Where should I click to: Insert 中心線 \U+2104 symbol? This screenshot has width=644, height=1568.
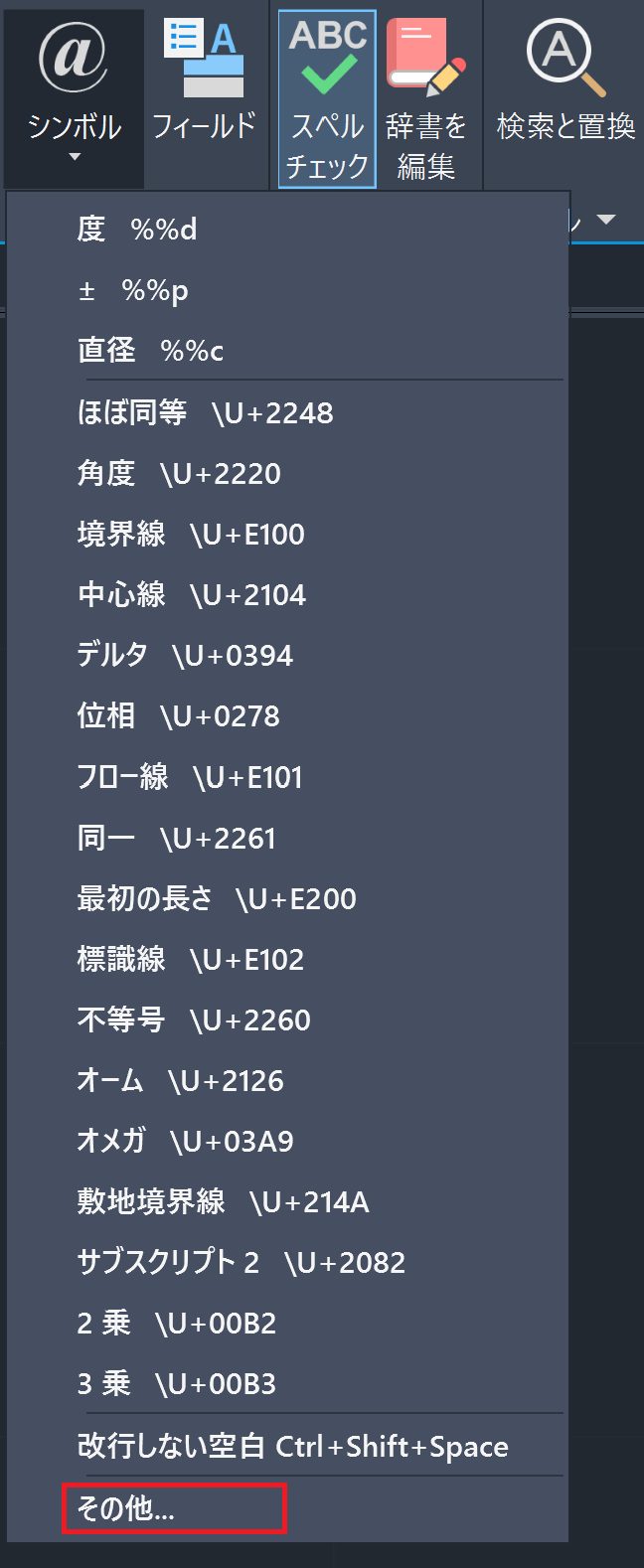pos(192,595)
